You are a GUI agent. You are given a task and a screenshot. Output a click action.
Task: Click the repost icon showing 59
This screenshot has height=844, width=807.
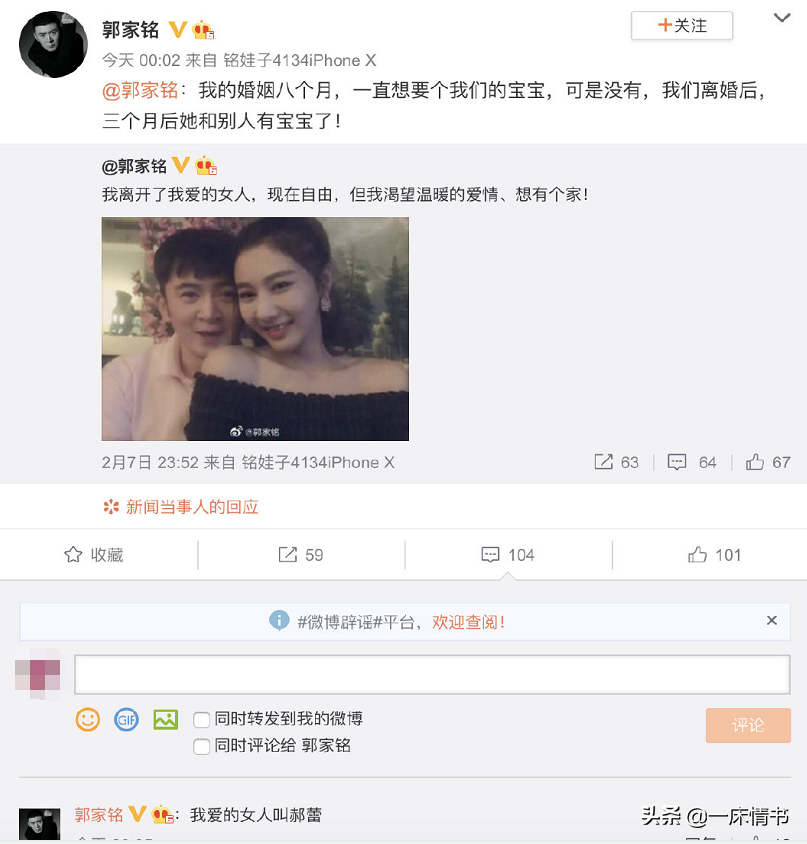pyautogui.click(x=290, y=556)
